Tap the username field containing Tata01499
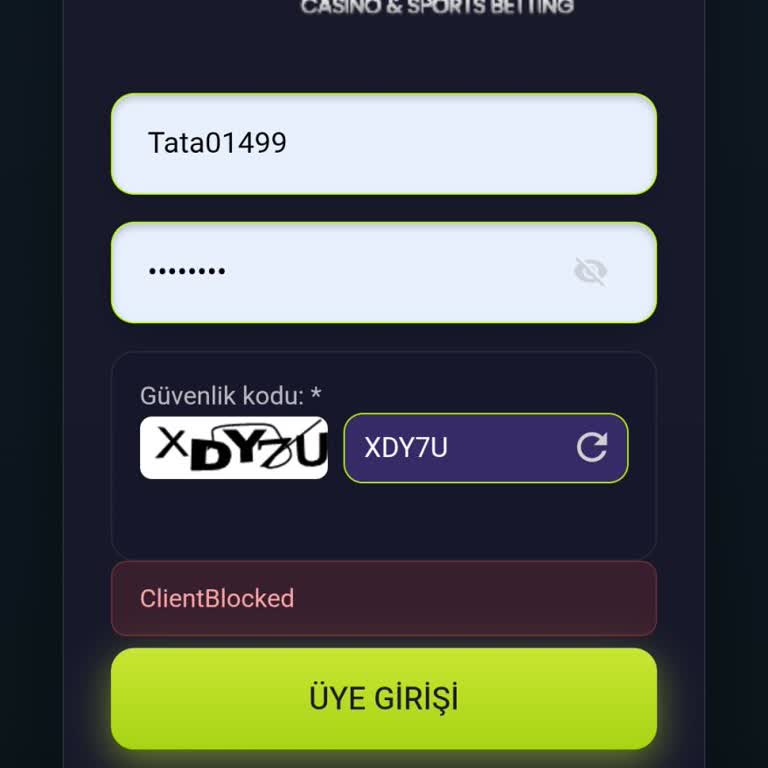This screenshot has width=768, height=768. click(383, 143)
